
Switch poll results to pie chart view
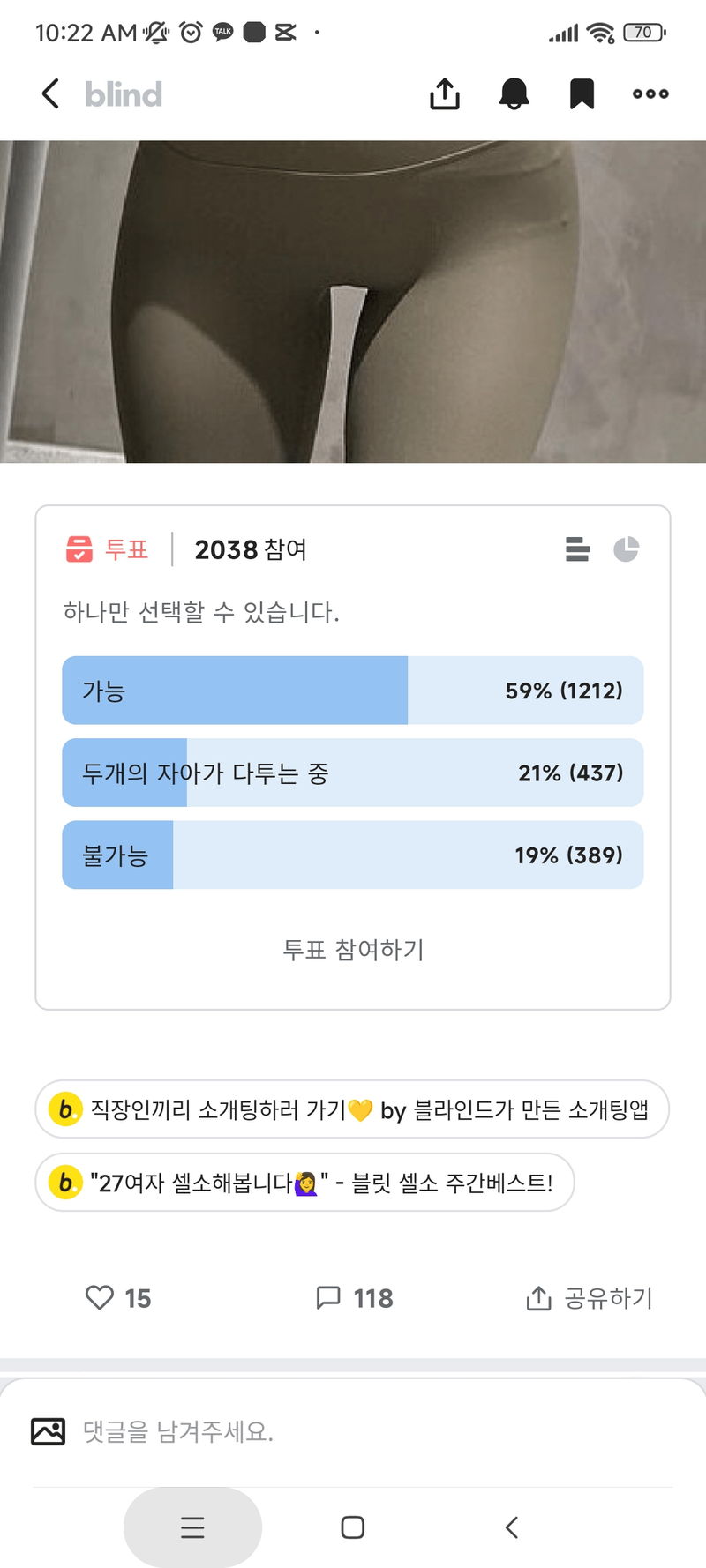point(627,549)
